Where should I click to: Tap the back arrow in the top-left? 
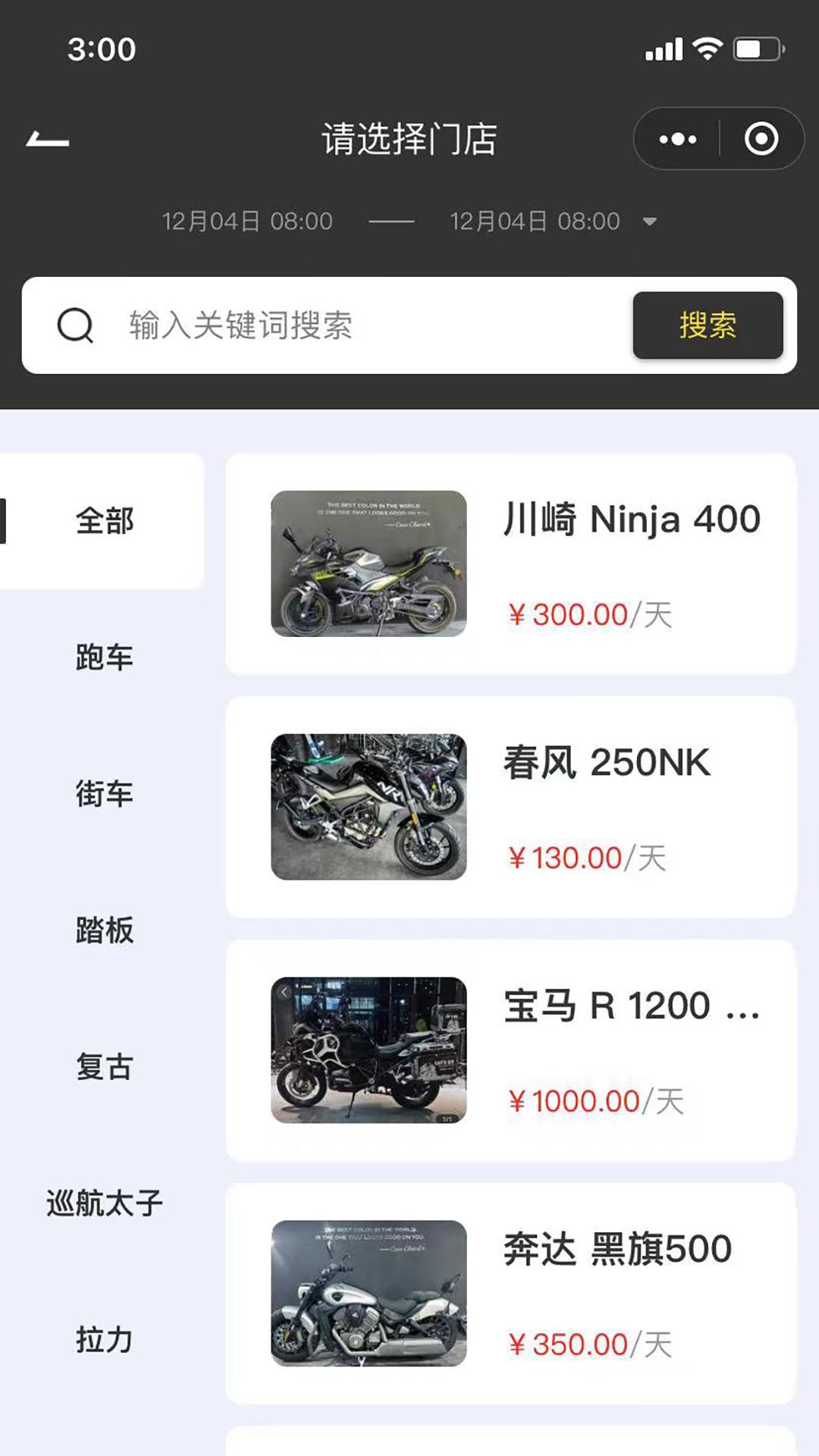[47, 139]
